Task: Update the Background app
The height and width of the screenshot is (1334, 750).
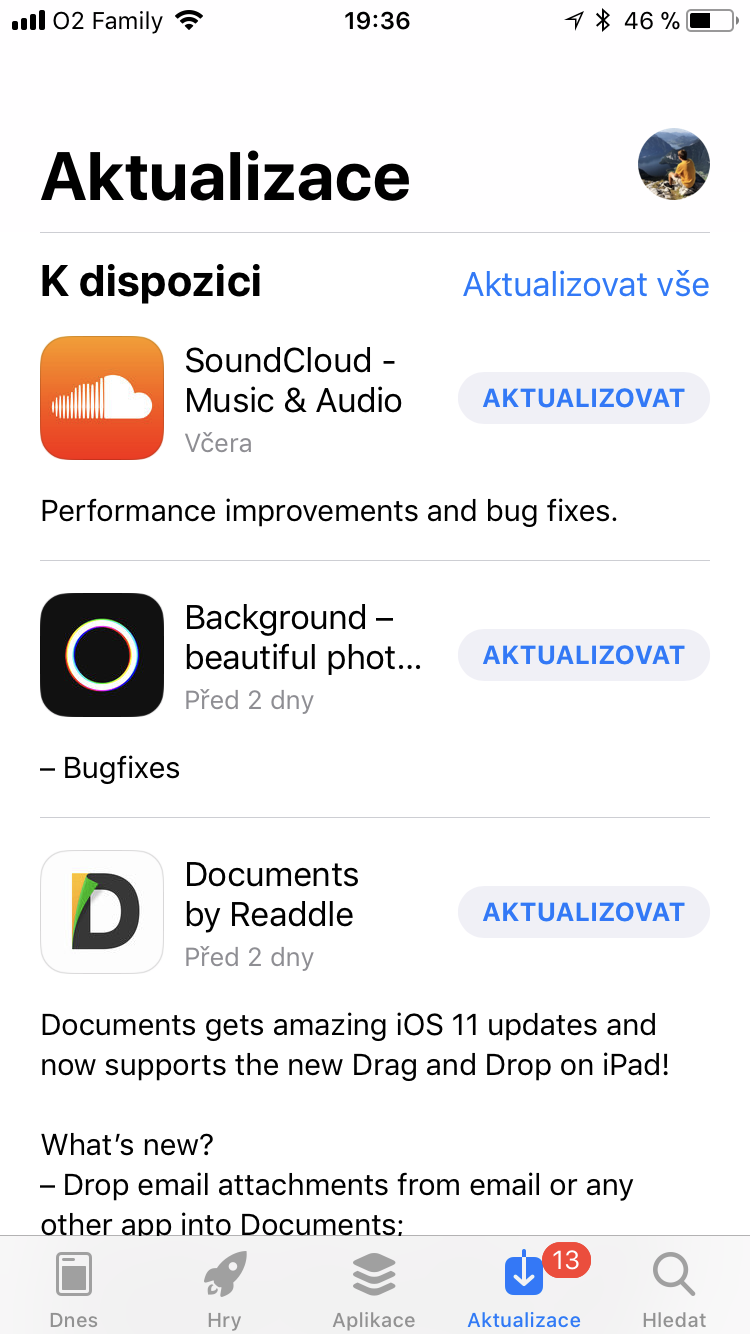Action: pyautogui.click(x=584, y=655)
